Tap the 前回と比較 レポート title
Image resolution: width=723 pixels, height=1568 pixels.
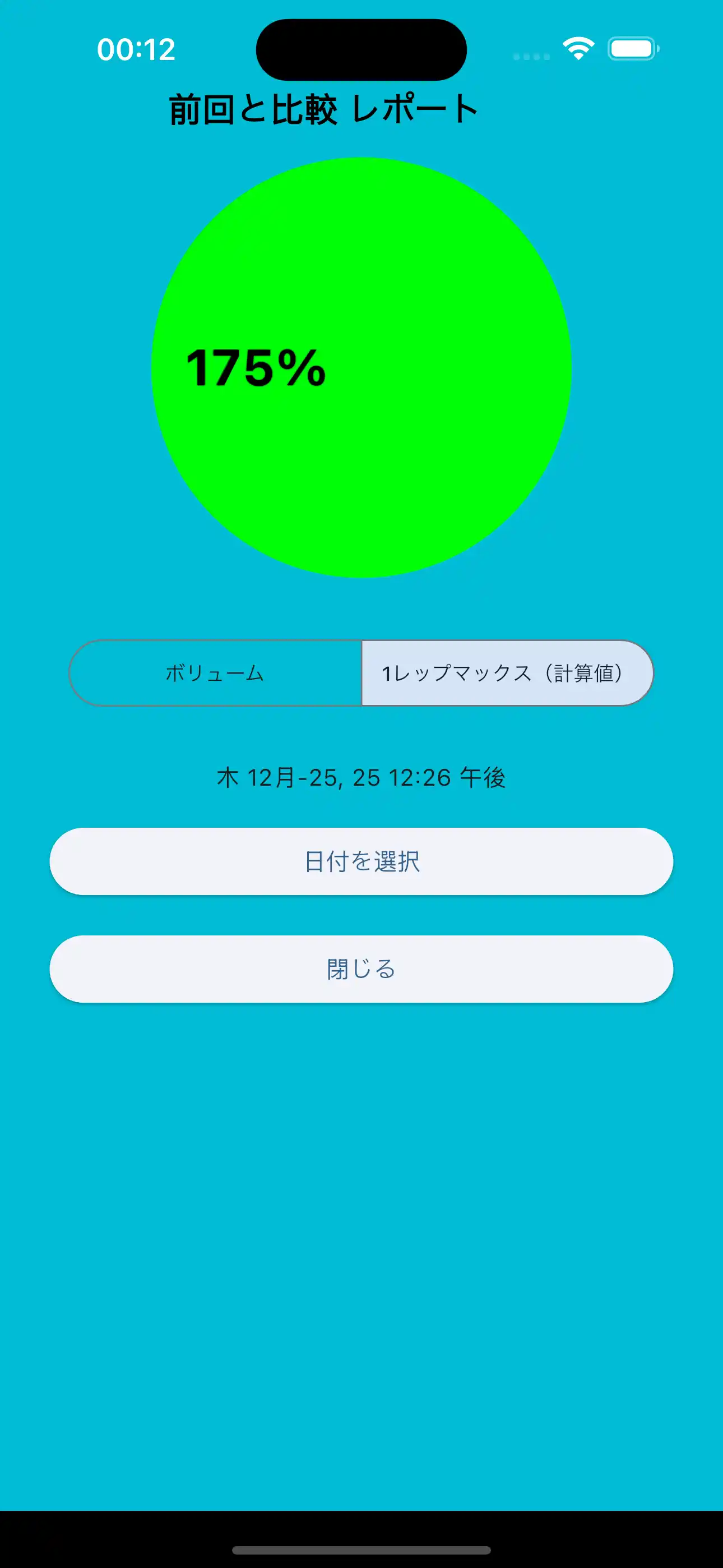pos(323,108)
